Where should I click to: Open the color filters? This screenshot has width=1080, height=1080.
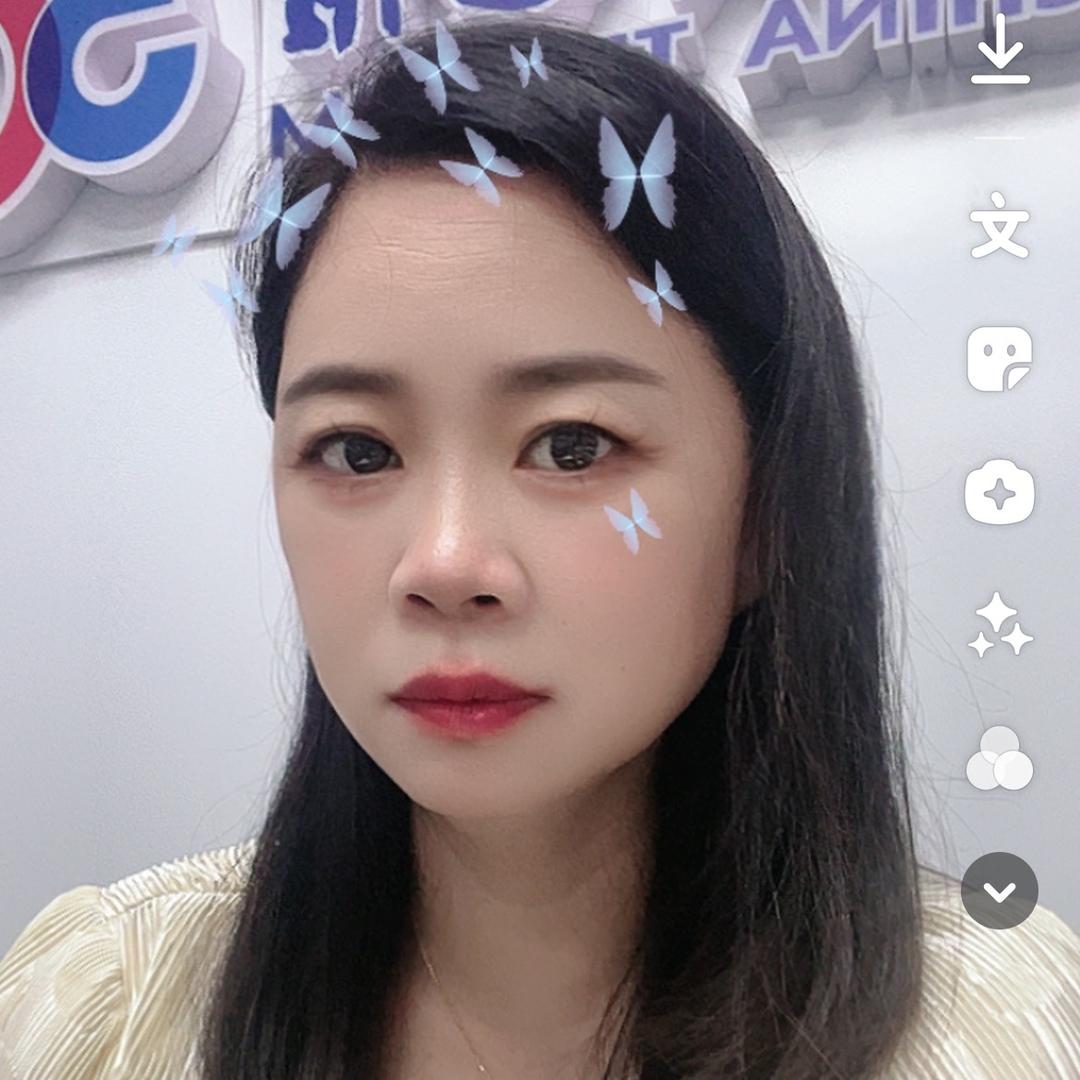[999, 758]
